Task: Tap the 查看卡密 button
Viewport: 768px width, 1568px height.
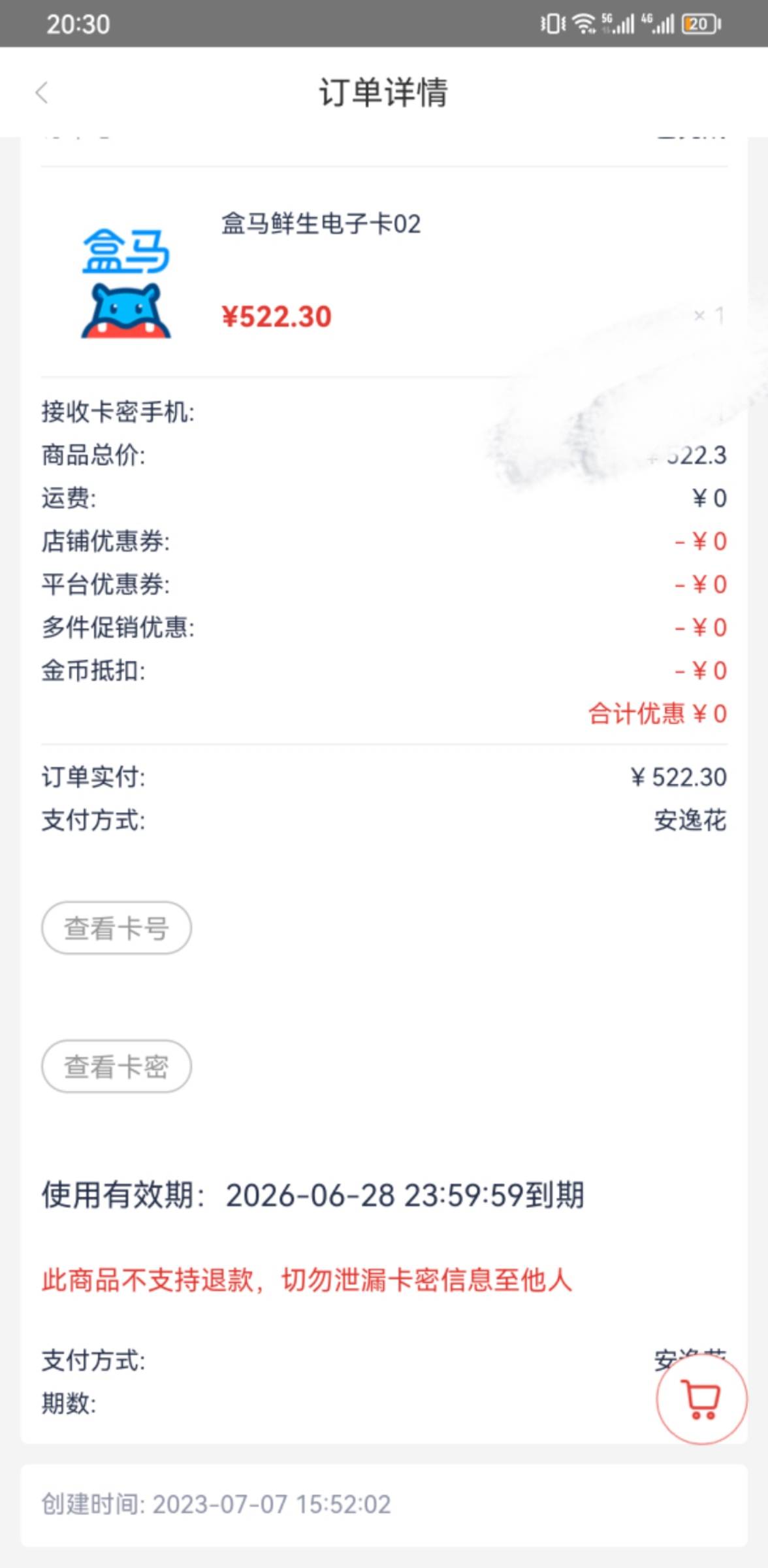Action: [116, 1066]
